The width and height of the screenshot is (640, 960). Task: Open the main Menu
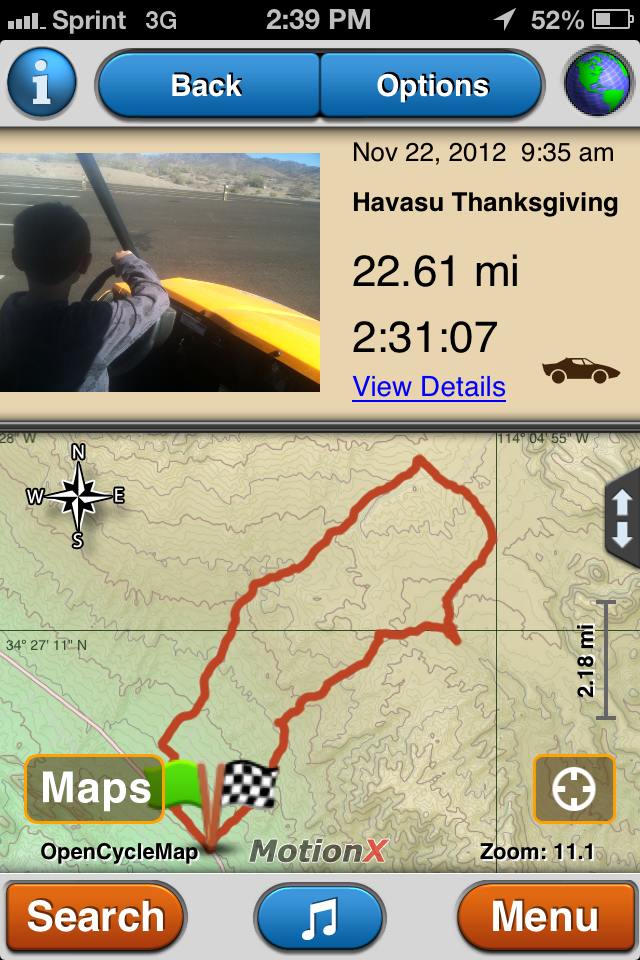546,917
